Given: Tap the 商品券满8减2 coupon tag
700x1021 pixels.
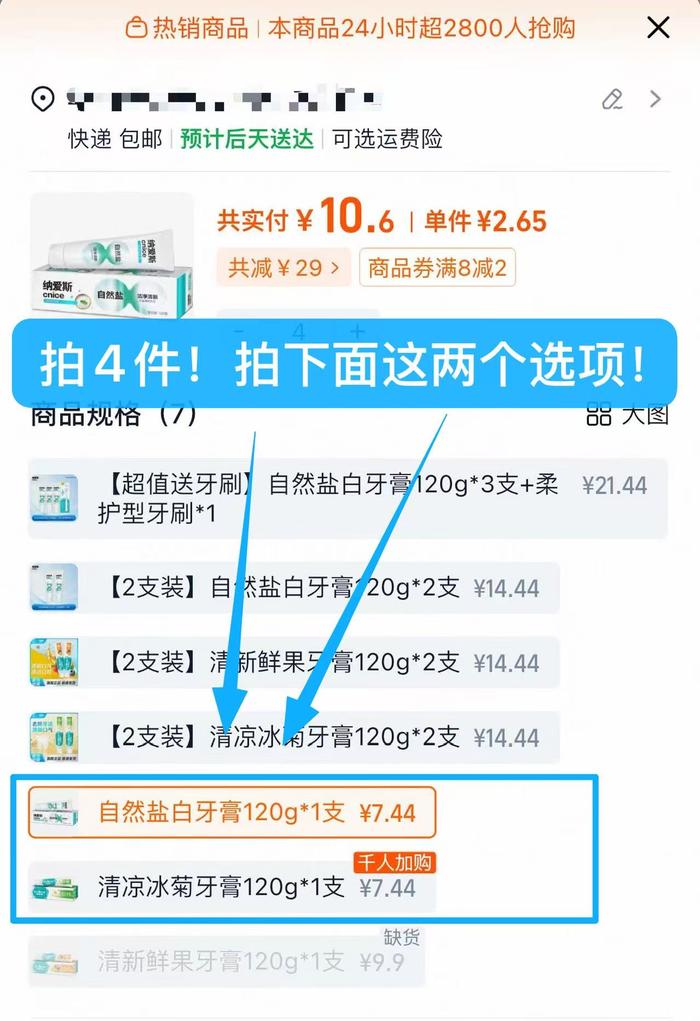Looking at the screenshot, I should click(x=437, y=268).
